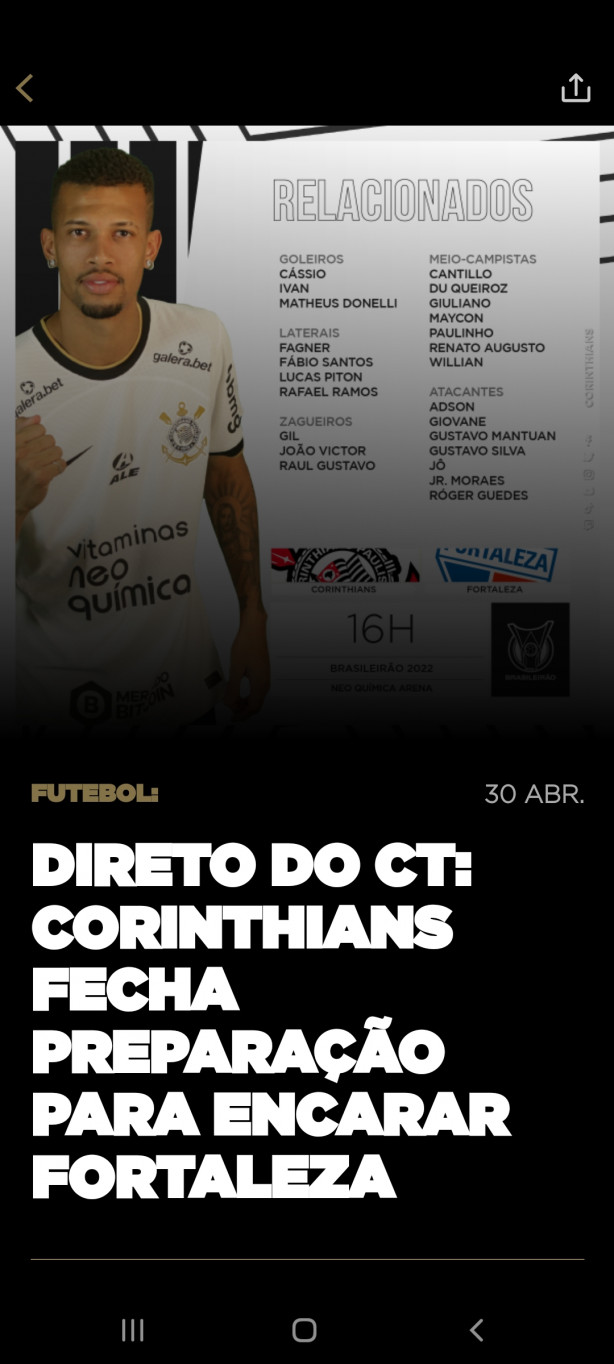Image resolution: width=614 pixels, height=1364 pixels.
Task: Open recent apps from navigation bar
Action: click(x=132, y=1329)
